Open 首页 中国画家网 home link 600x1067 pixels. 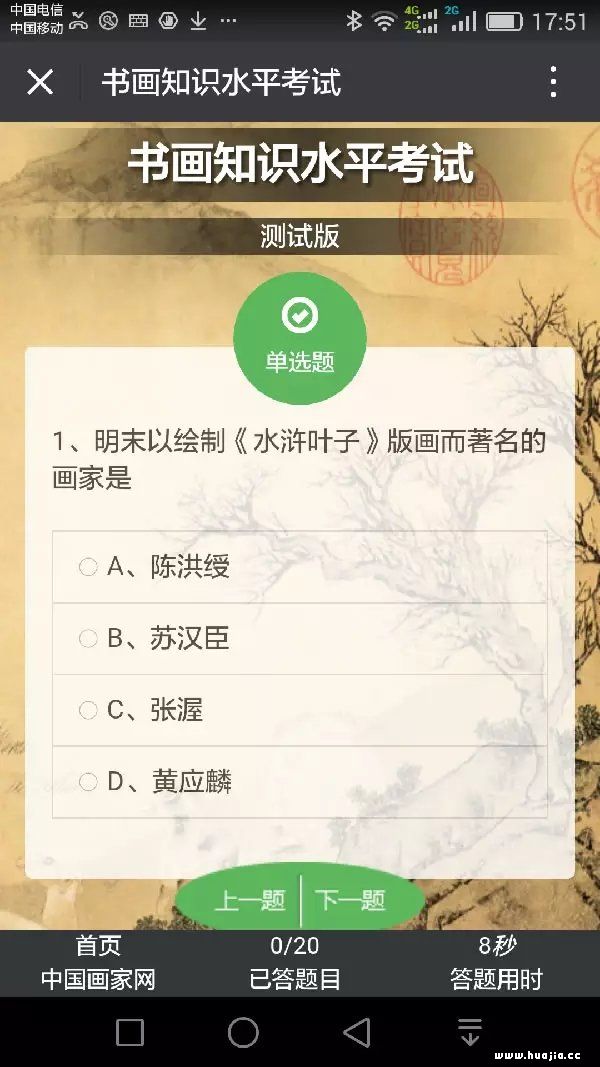(99, 963)
